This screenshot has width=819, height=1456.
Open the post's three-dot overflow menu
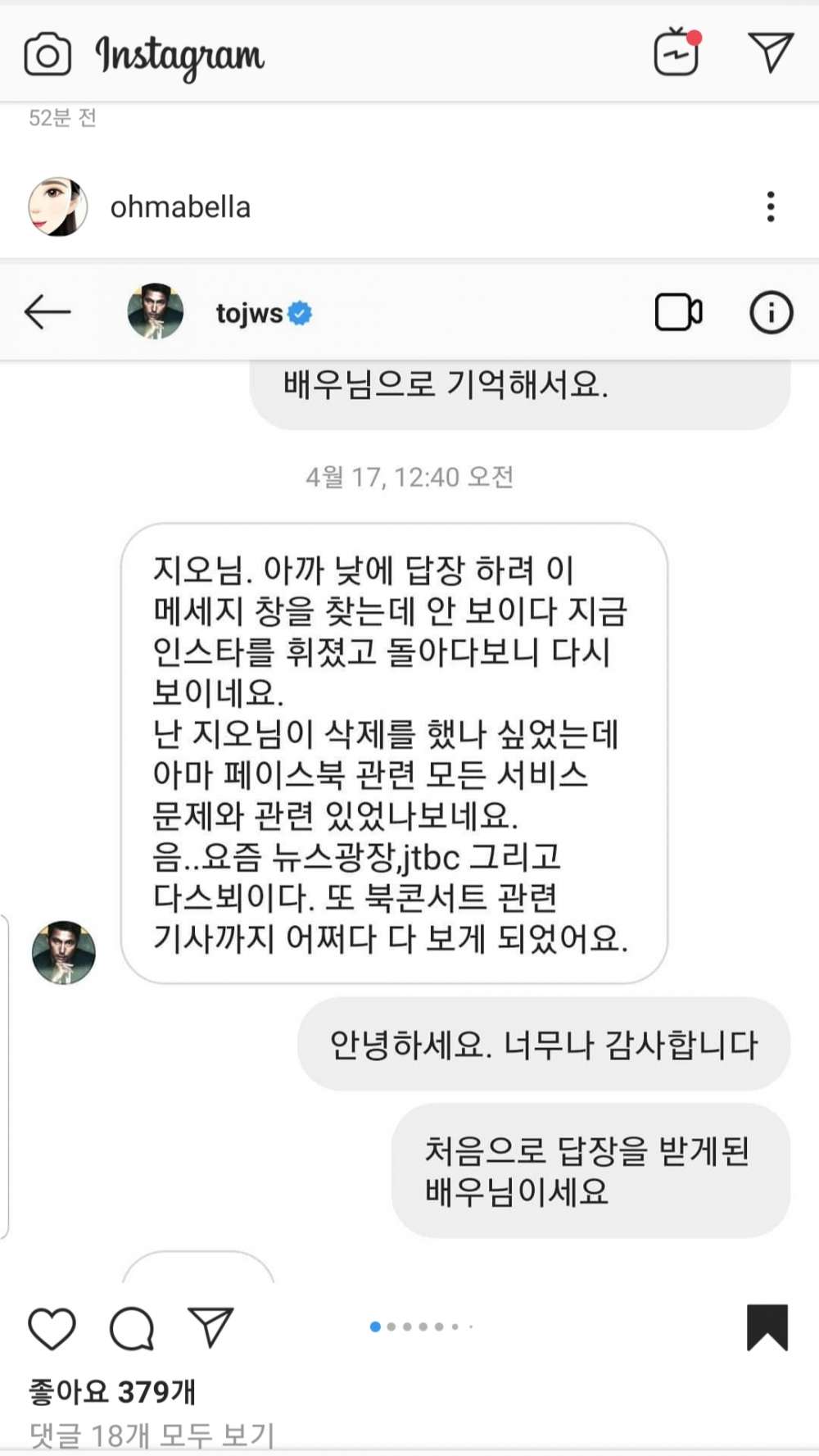770,206
